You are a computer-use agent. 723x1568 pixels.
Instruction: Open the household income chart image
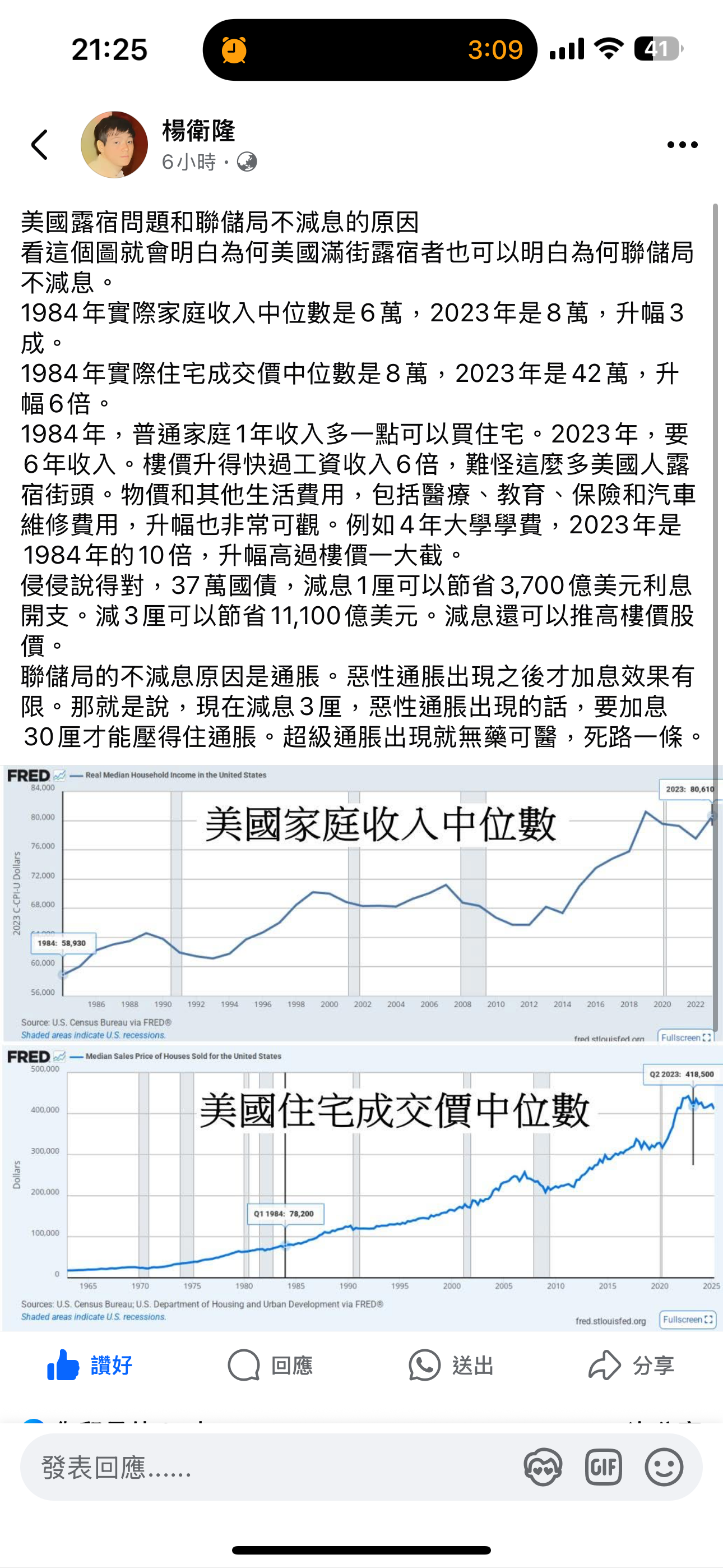pyautogui.click(x=361, y=903)
